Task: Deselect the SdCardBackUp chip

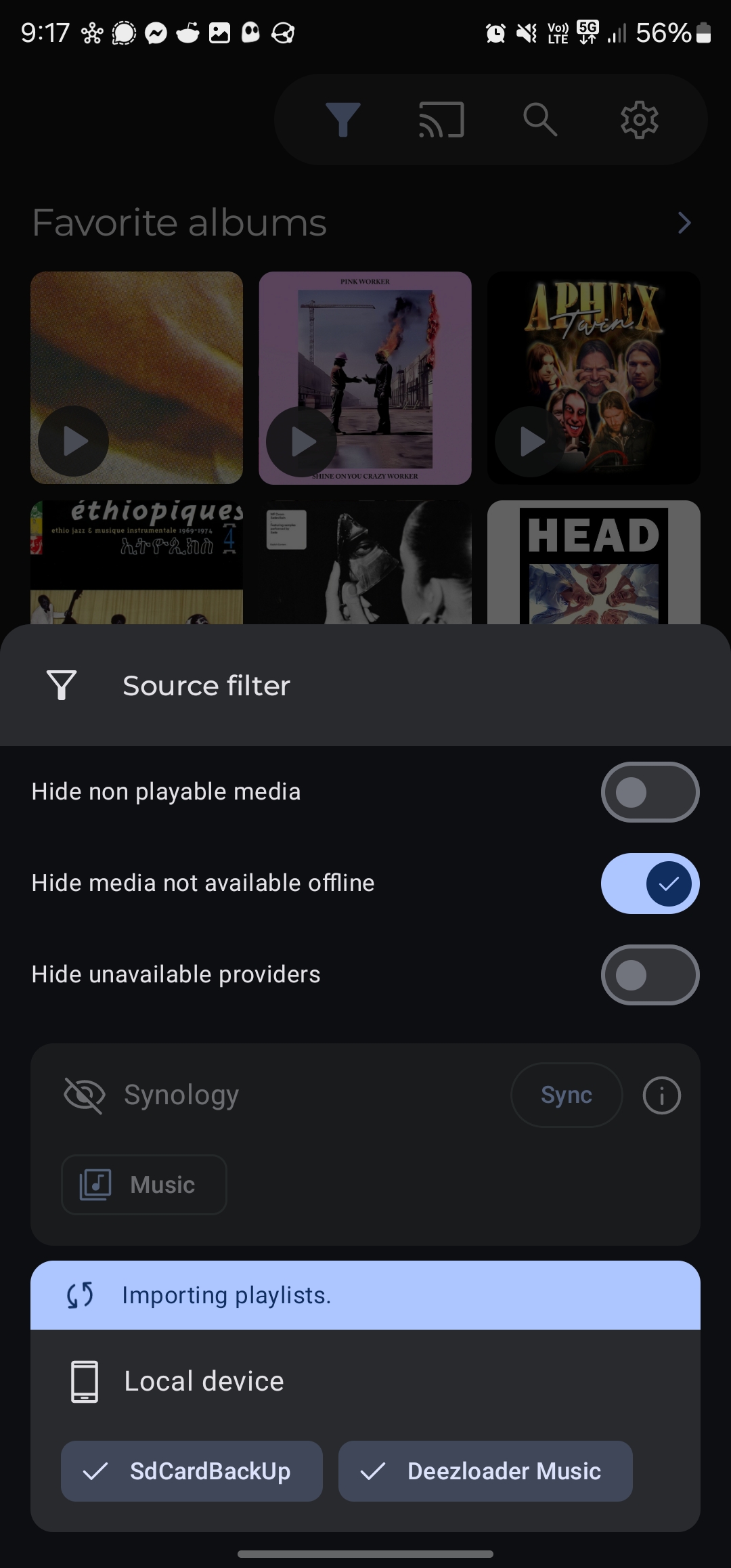Action: coord(192,1471)
